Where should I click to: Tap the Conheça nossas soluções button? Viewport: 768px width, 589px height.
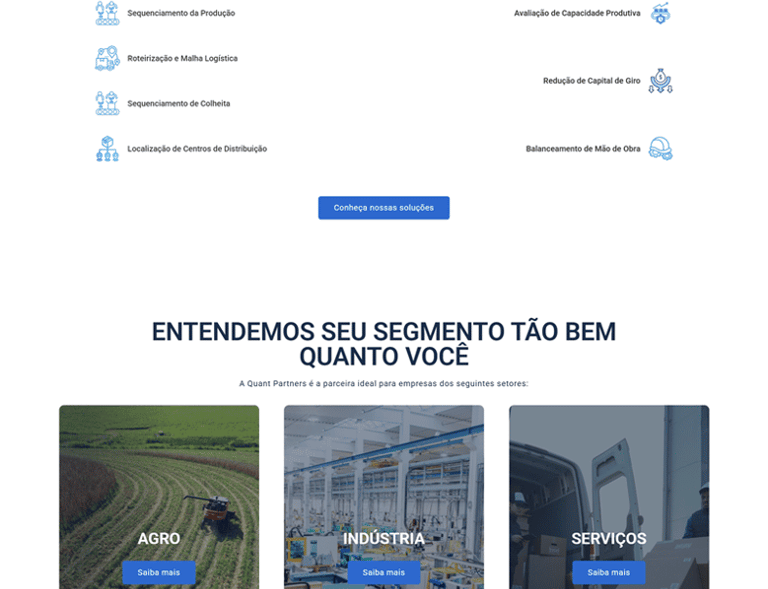click(x=384, y=208)
